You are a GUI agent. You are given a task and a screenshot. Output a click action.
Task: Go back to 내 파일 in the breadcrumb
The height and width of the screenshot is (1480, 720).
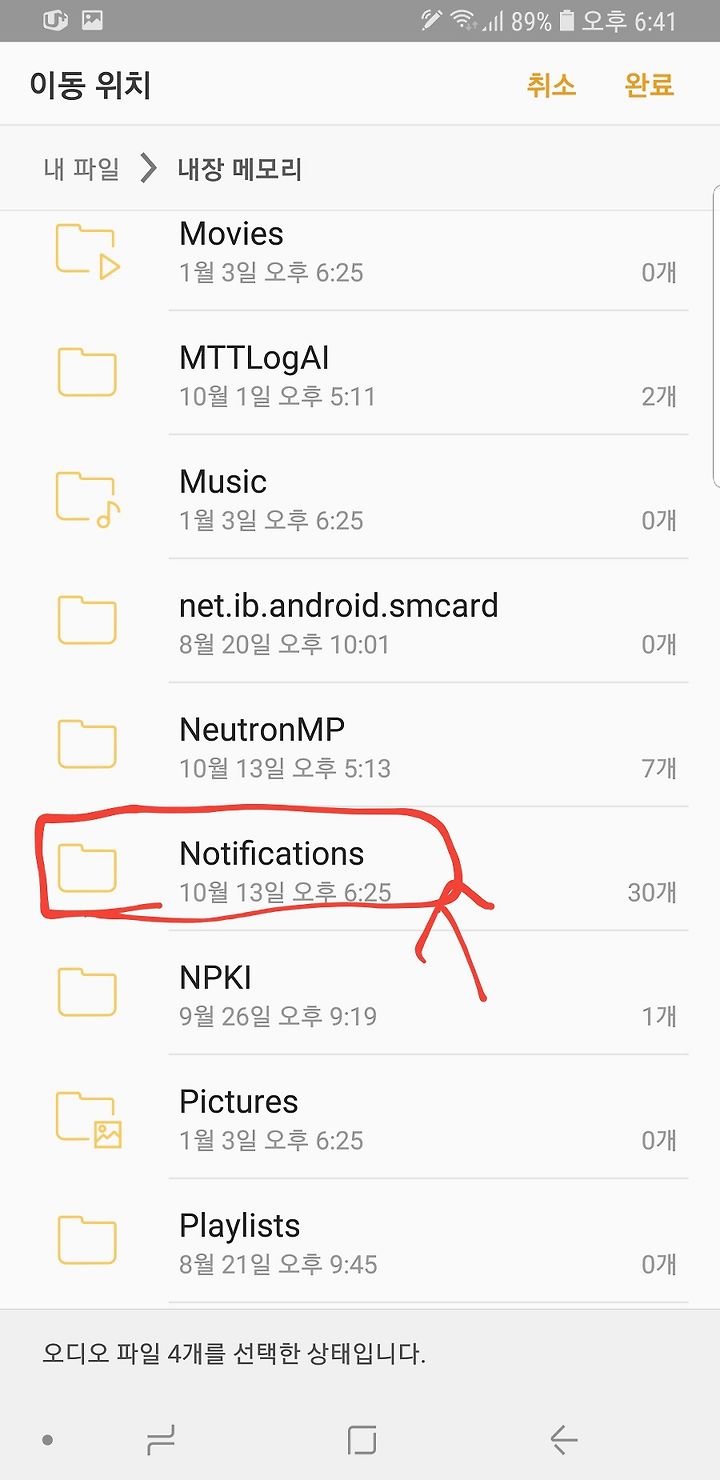click(x=82, y=168)
